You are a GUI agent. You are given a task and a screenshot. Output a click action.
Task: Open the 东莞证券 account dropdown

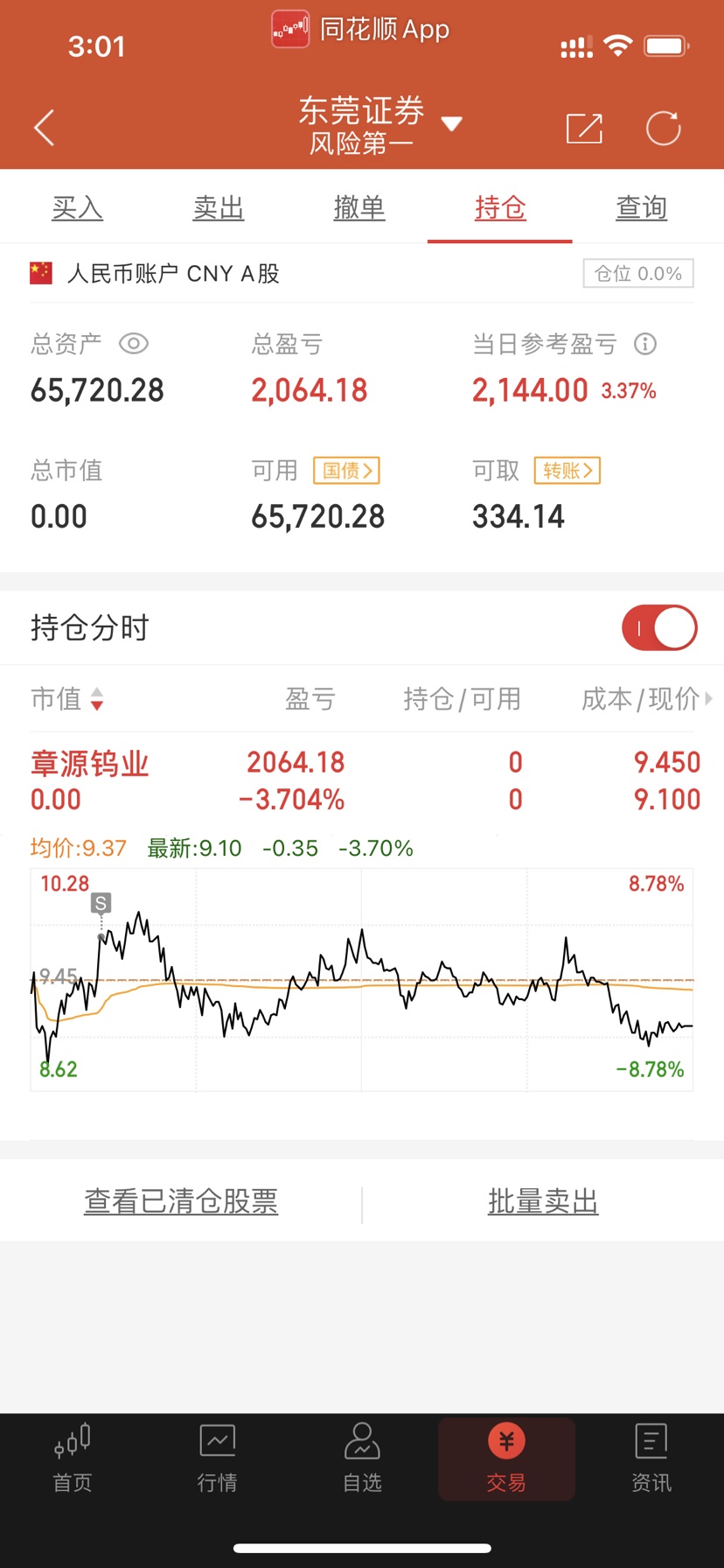(380, 124)
